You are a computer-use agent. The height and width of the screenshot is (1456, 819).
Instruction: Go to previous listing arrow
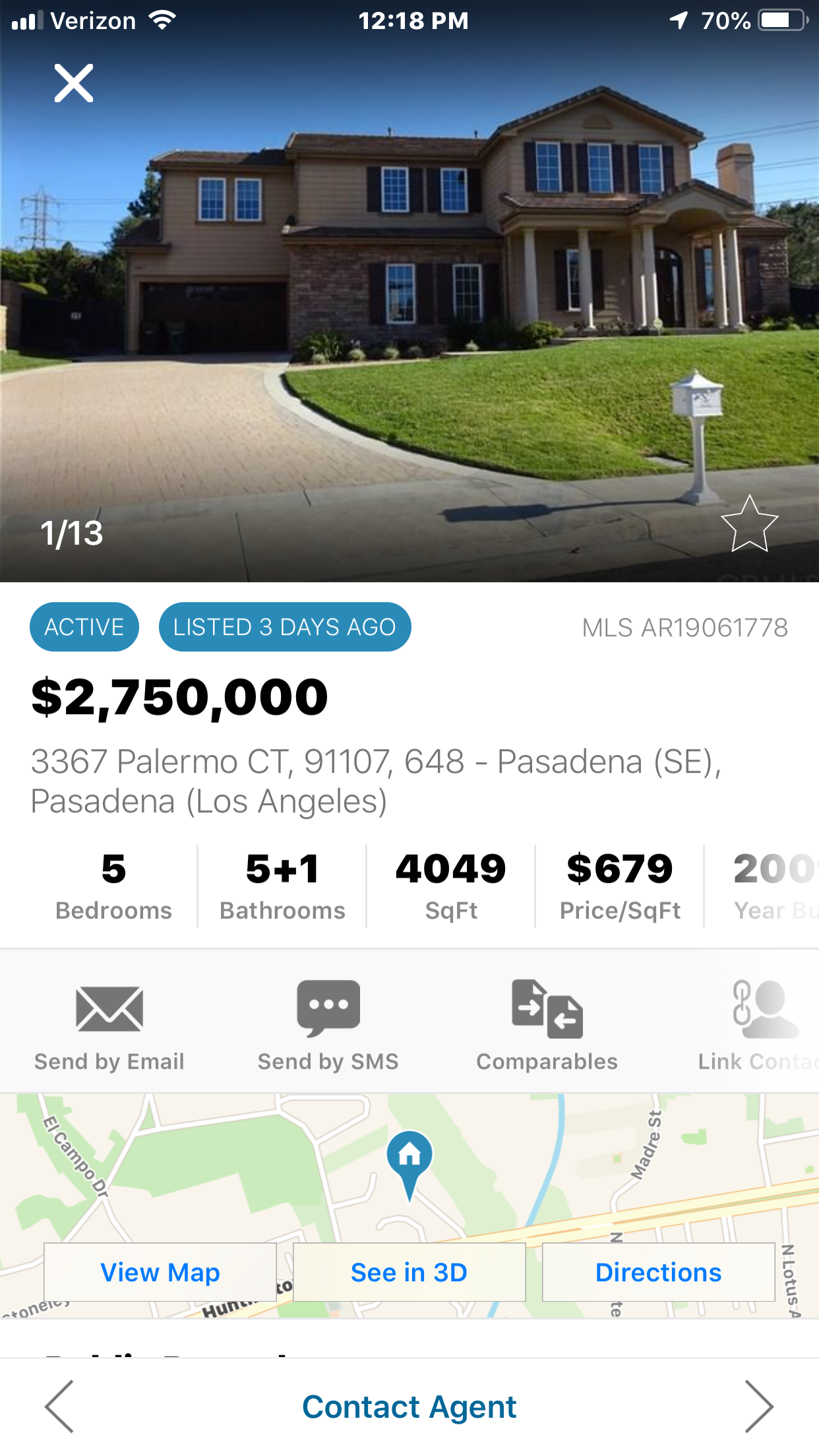(x=59, y=1407)
